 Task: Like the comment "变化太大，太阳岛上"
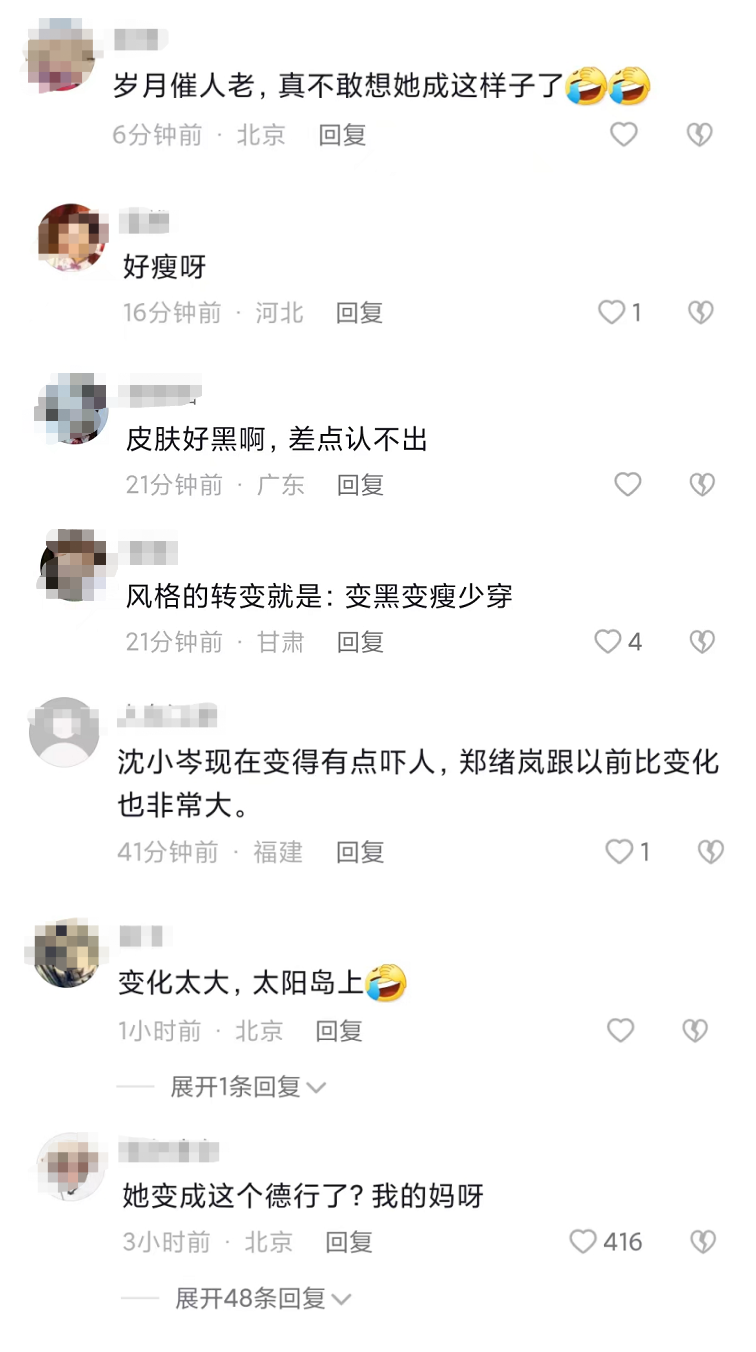pos(621,1031)
